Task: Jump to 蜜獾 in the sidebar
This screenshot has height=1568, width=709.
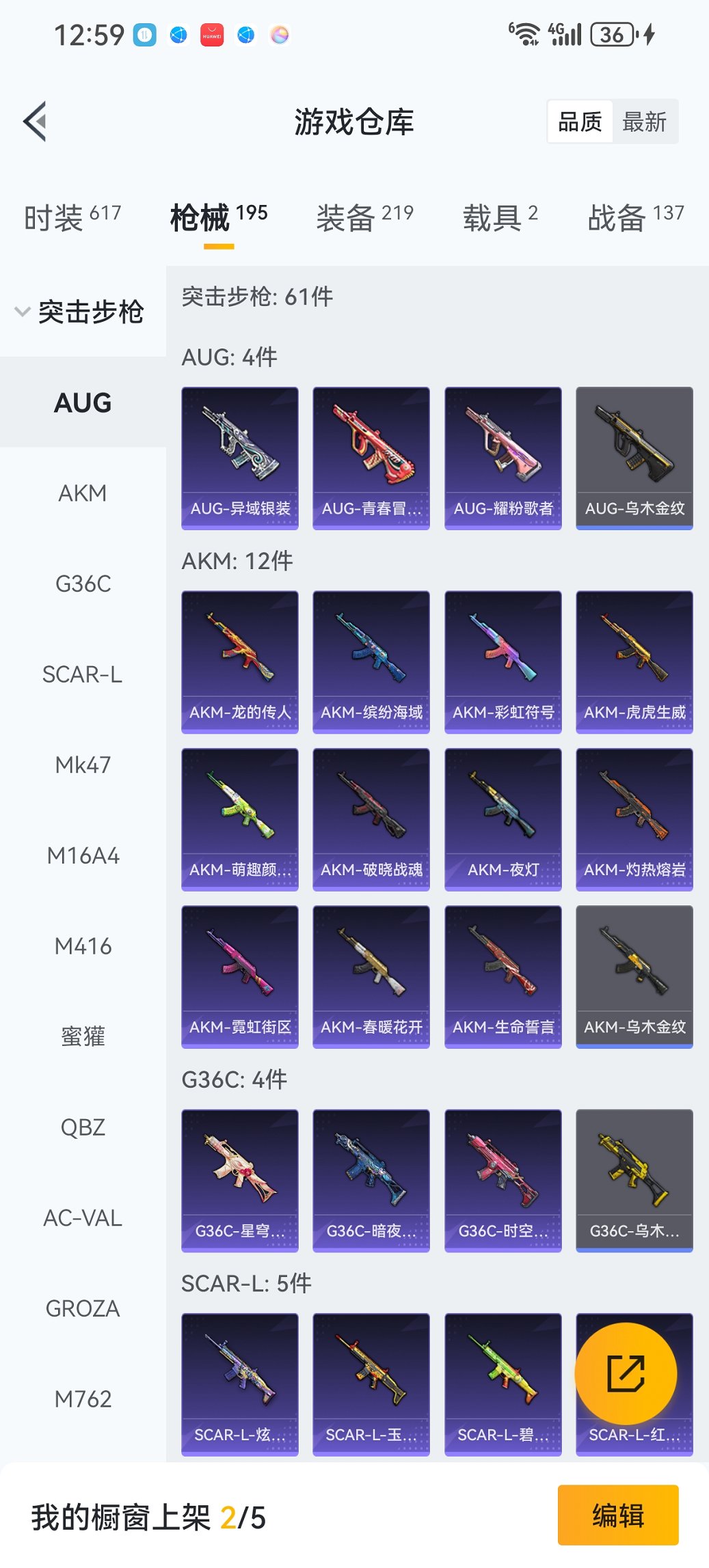Action: (83, 1036)
